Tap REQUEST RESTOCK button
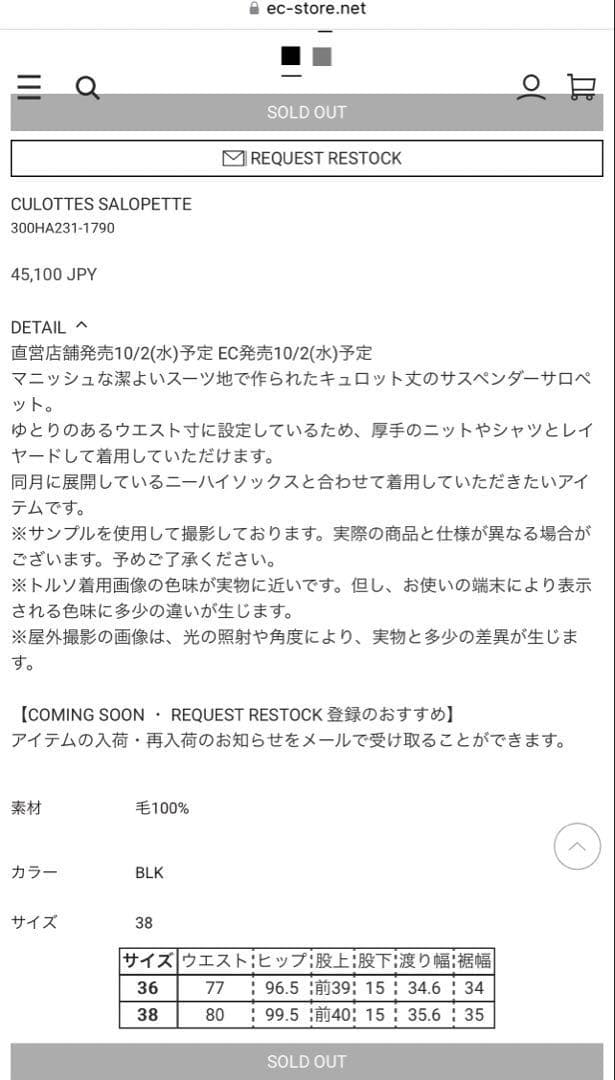The width and height of the screenshot is (615, 1080). [x=307, y=158]
